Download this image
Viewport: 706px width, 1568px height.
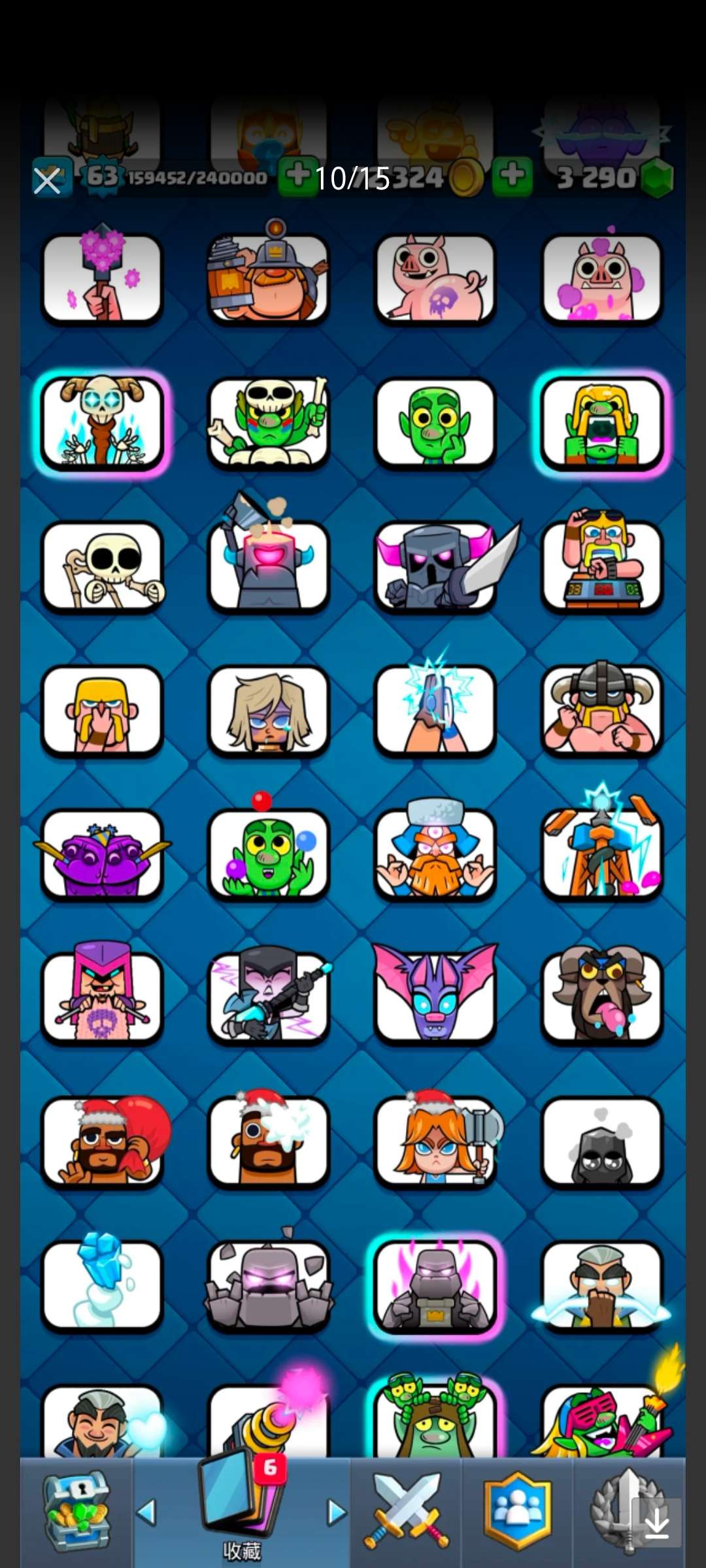pos(656,1524)
